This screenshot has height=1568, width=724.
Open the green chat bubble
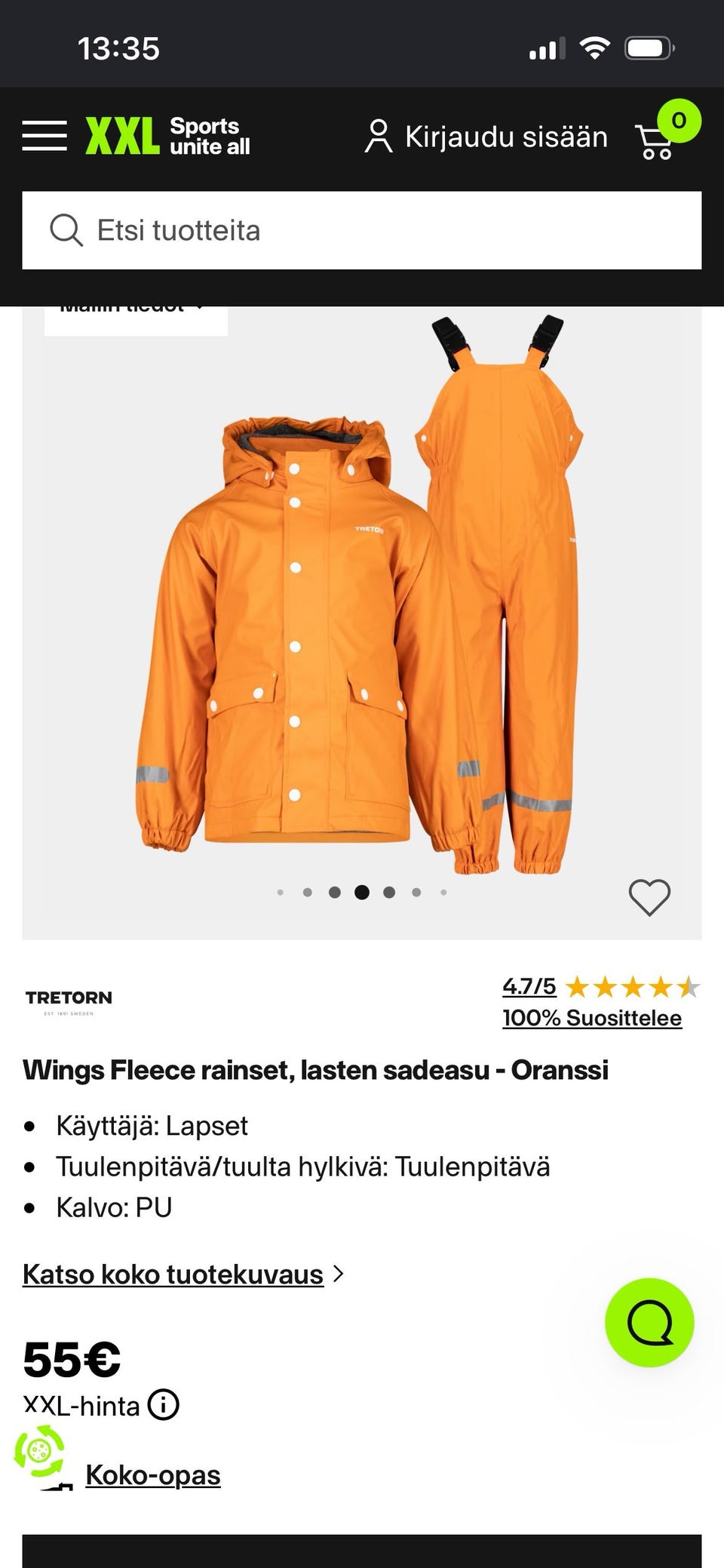click(x=649, y=1323)
